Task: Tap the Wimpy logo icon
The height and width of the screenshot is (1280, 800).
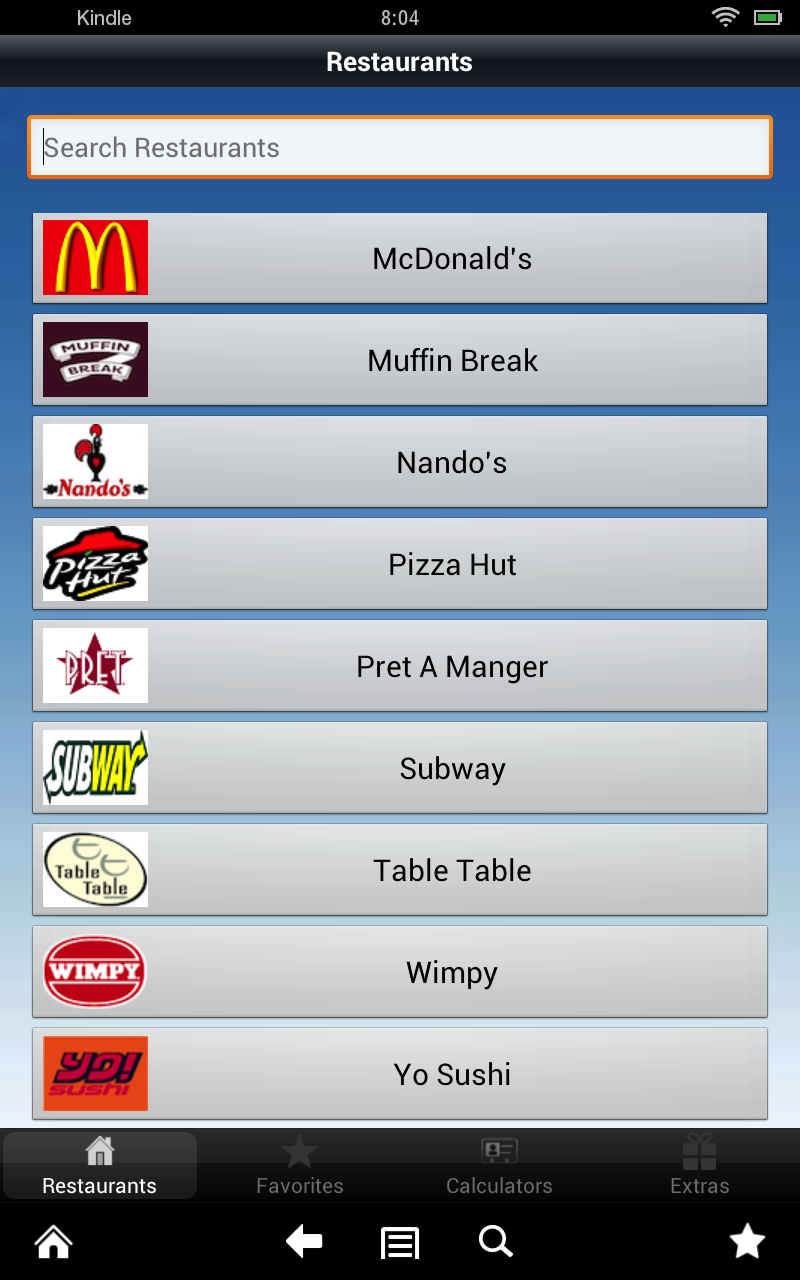Action: click(94, 971)
